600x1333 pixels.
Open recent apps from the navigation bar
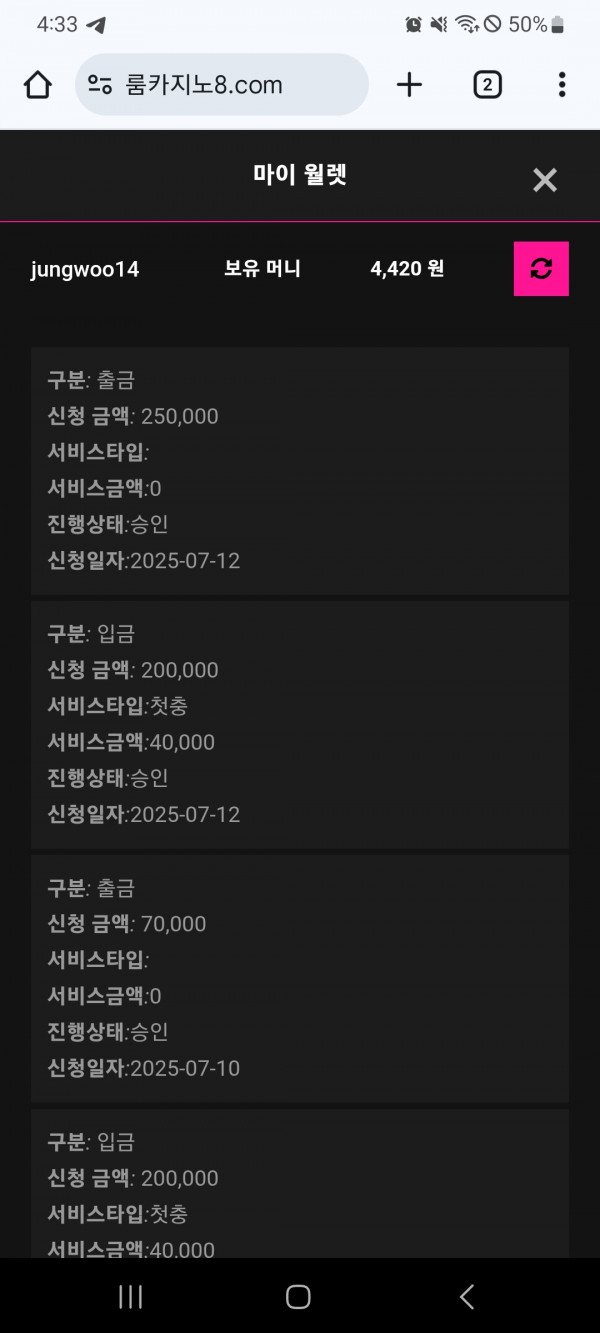coord(130,1297)
